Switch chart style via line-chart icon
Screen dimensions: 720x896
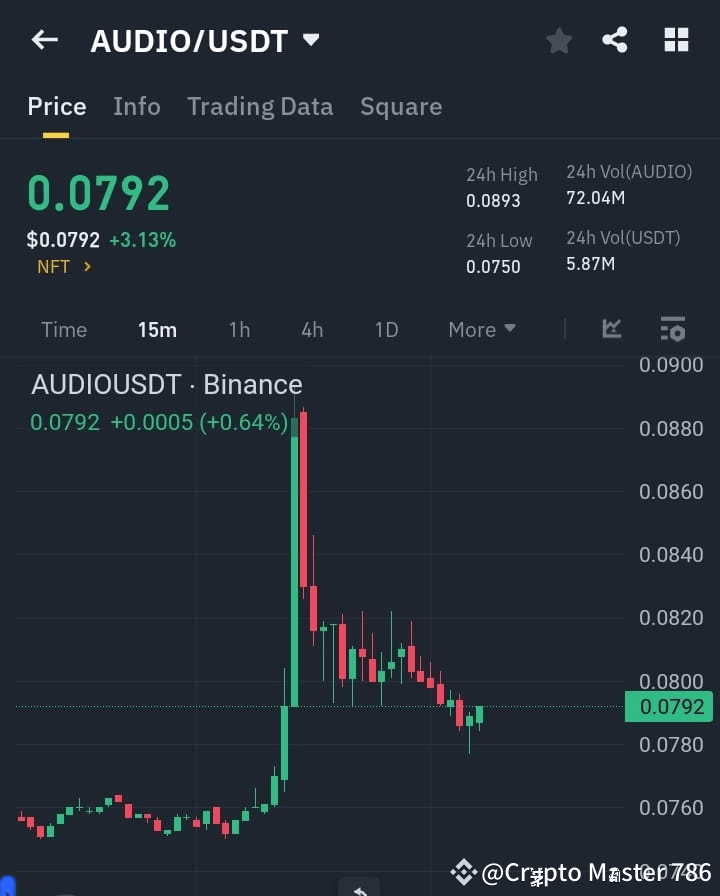point(612,329)
